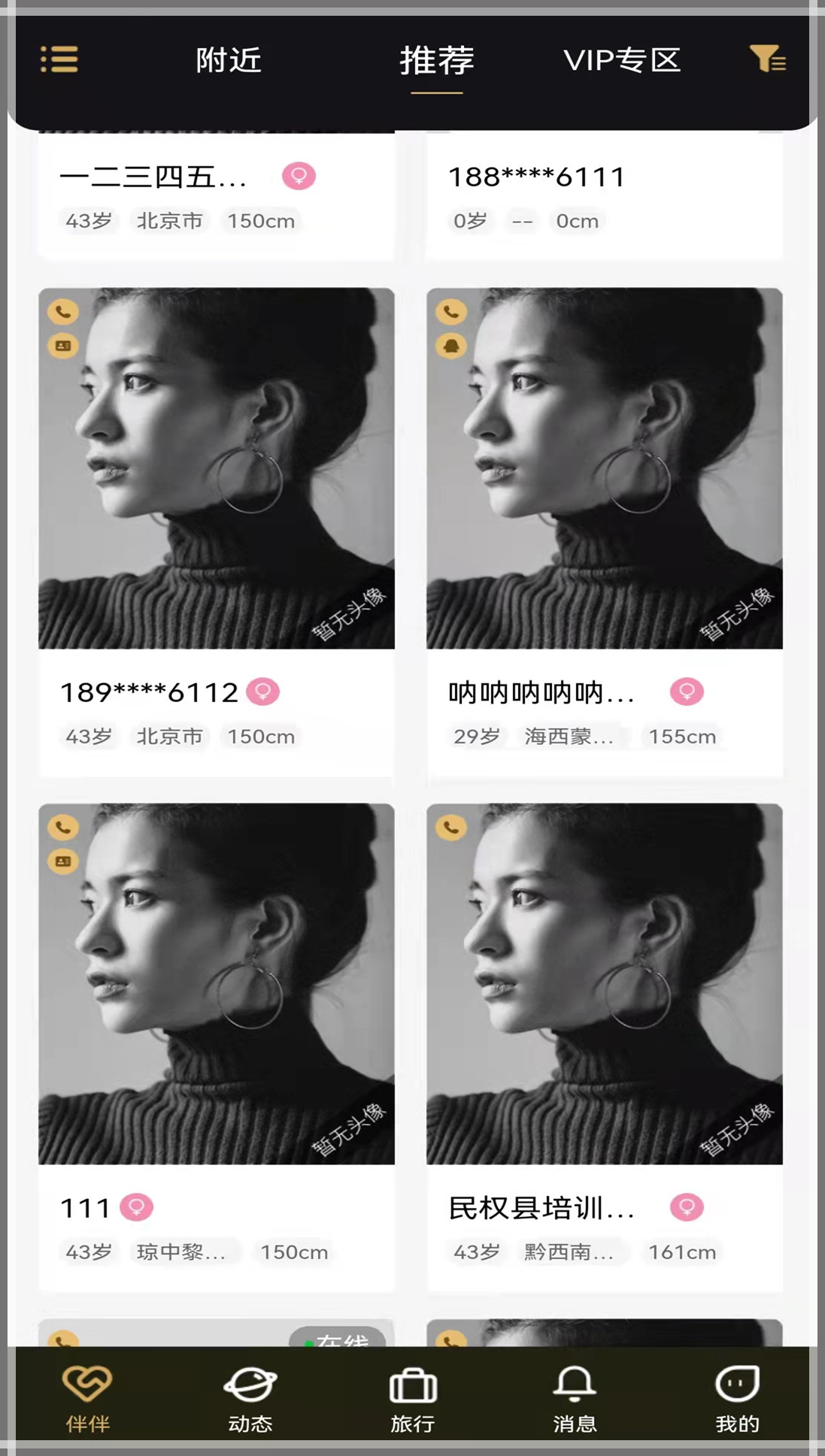This screenshot has height=1456, width=825.
Task: Switch to the 附近 tab
Action: (x=229, y=60)
